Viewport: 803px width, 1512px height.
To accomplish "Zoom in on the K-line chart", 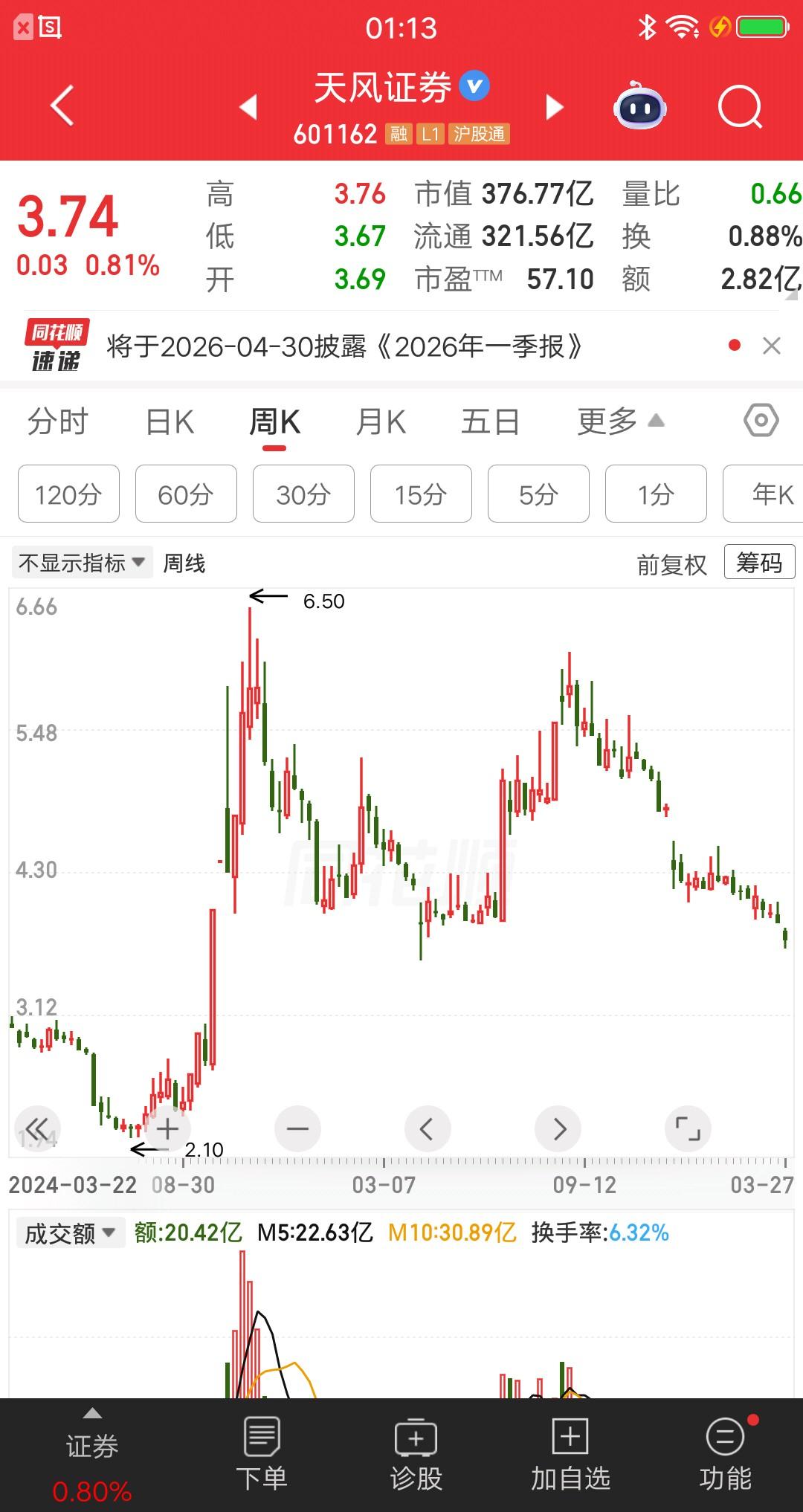I will tap(167, 1128).
